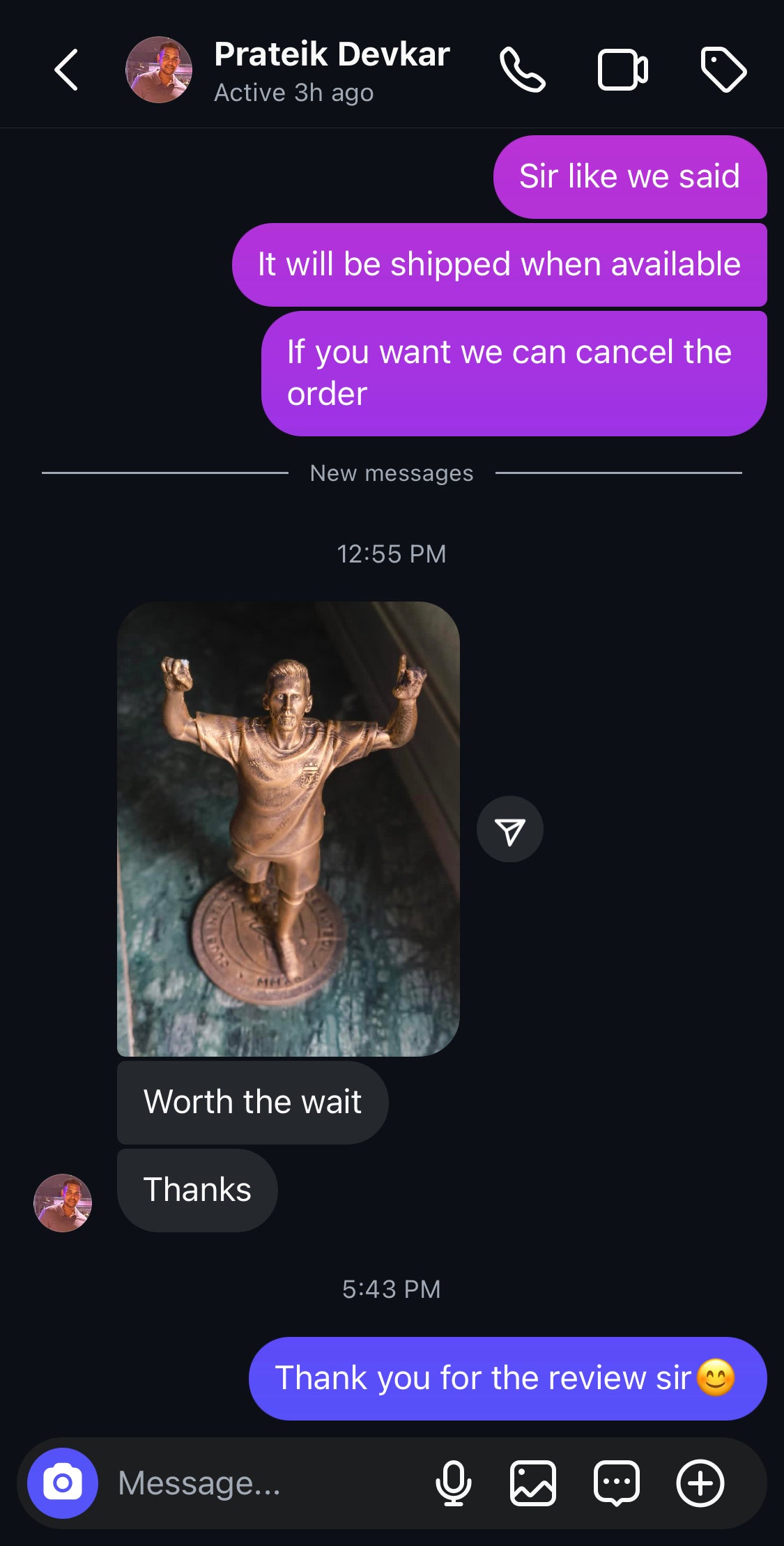Open Prateik Devkar's profile from the header
This screenshot has width=784, height=1546.
(331, 70)
